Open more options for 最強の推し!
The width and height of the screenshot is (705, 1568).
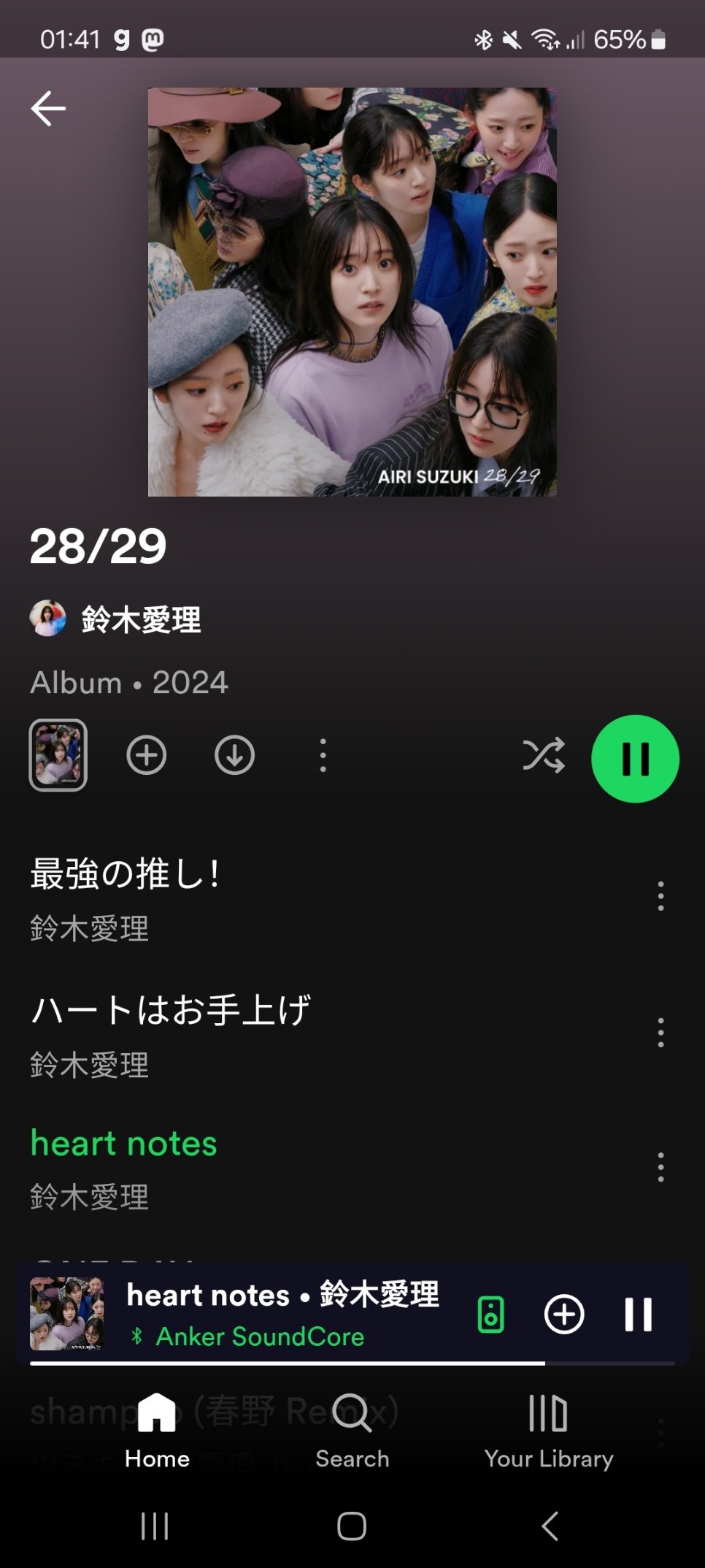(660, 896)
